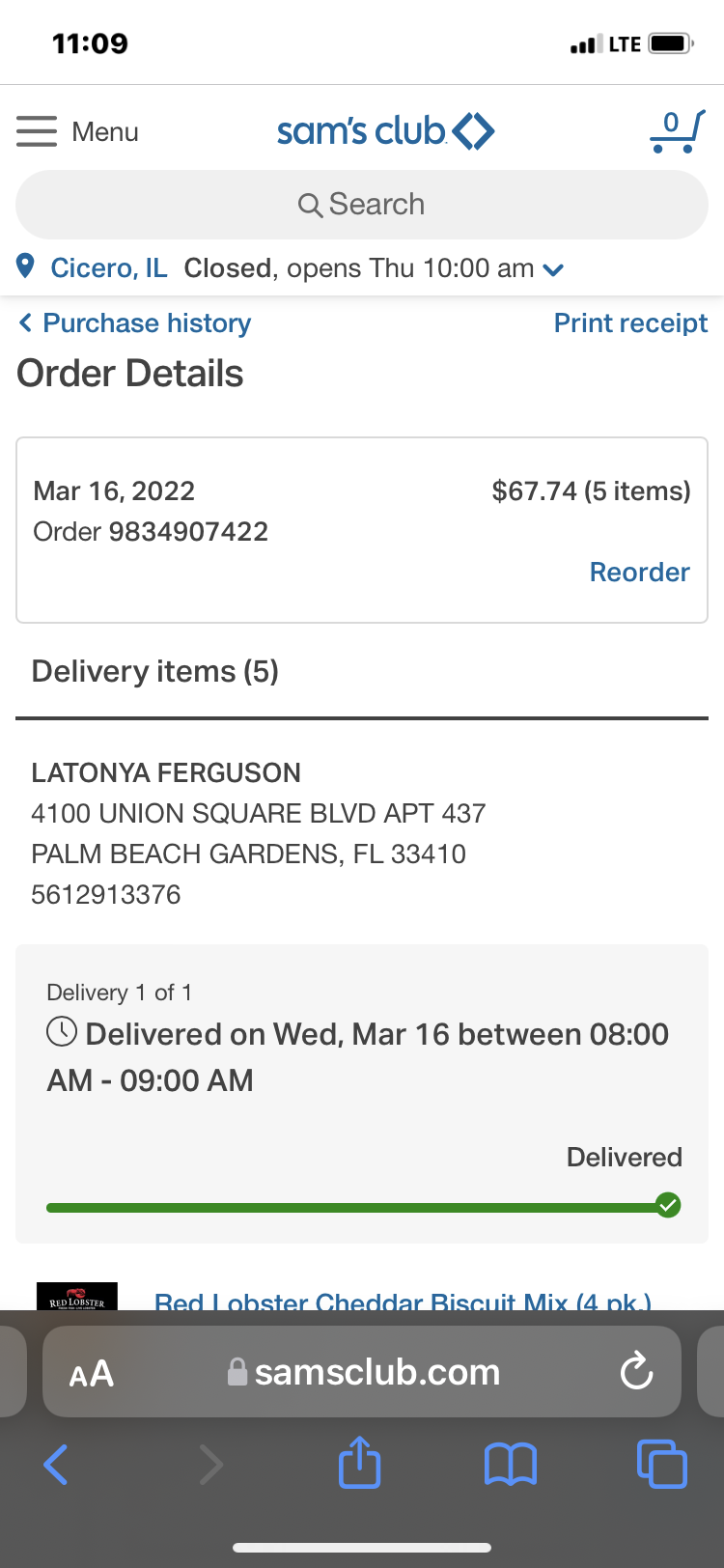The height and width of the screenshot is (1568, 724).
Task: Show all Safari tabs
Action: point(661,1464)
